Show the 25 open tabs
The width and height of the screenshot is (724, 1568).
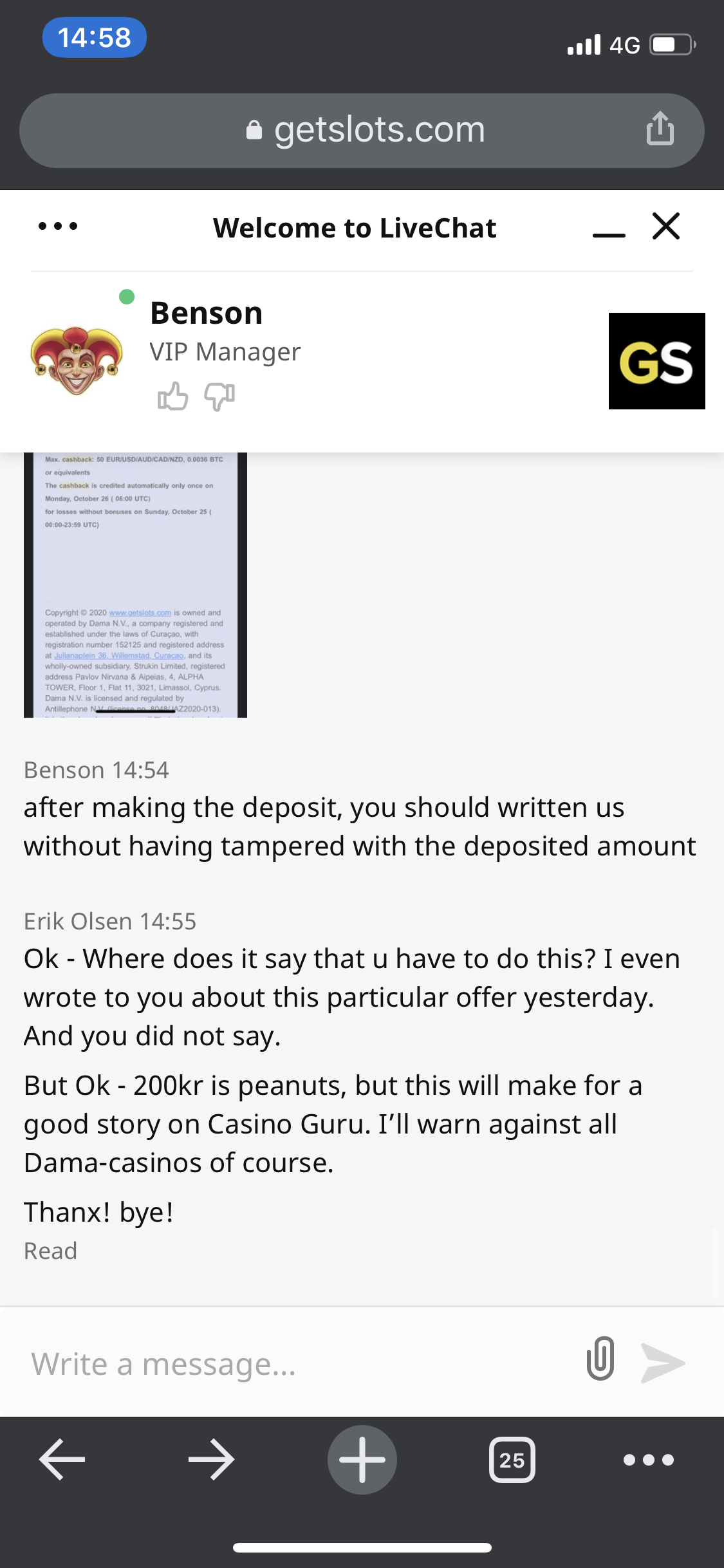[x=512, y=1459]
